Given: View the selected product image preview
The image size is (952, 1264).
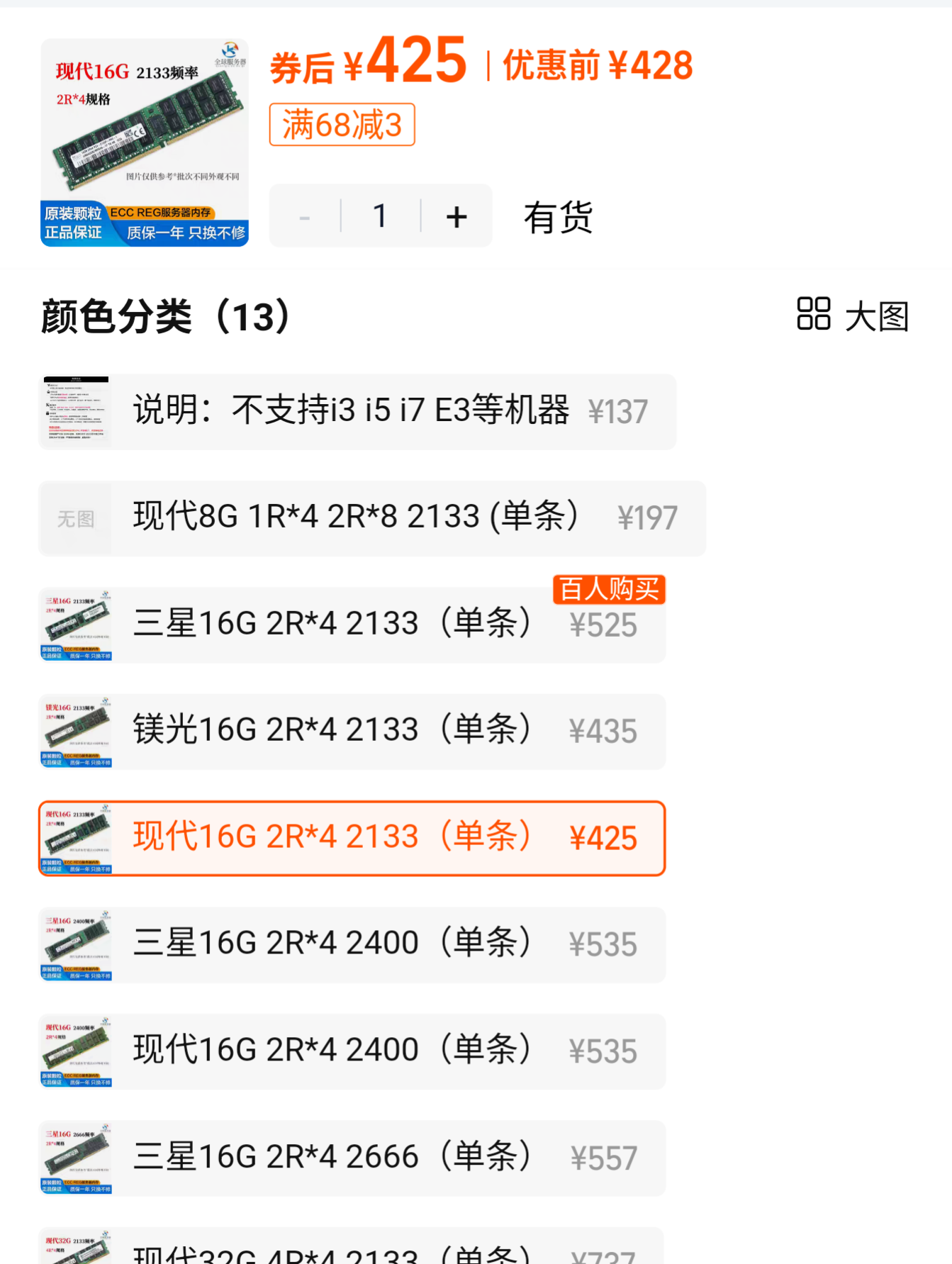Looking at the screenshot, I should [145, 142].
